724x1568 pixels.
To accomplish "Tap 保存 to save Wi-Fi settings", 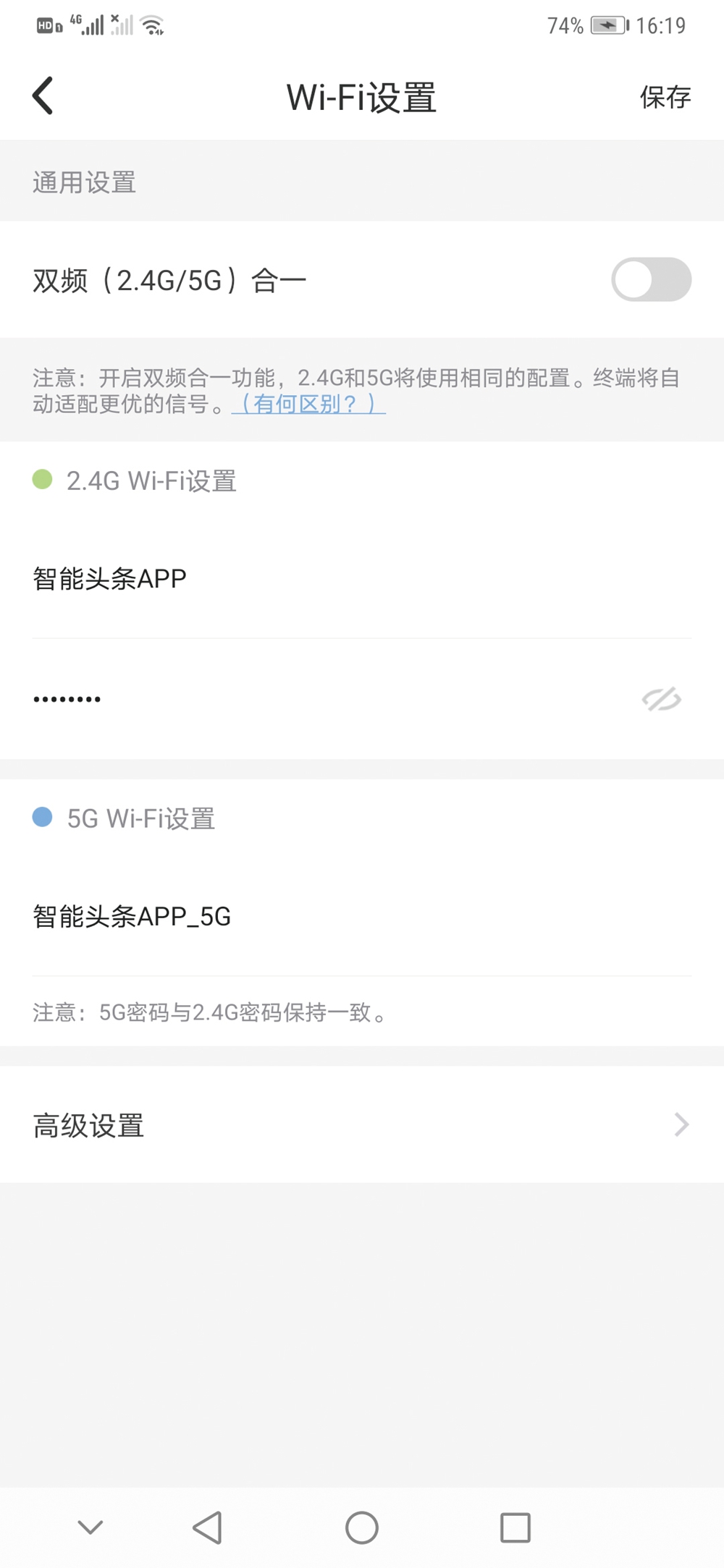I will (x=665, y=97).
